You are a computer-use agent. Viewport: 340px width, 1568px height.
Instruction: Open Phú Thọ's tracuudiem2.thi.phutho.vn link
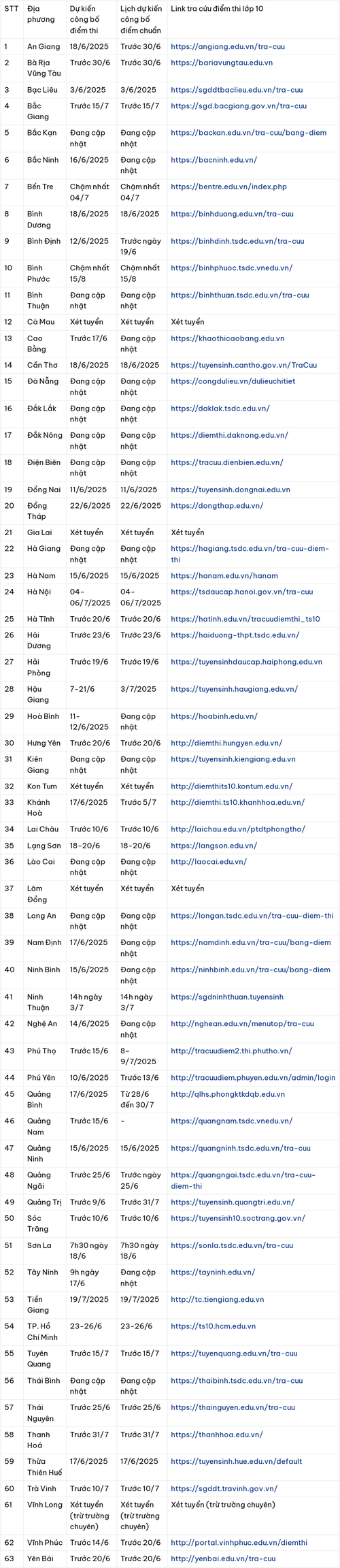(232, 1051)
